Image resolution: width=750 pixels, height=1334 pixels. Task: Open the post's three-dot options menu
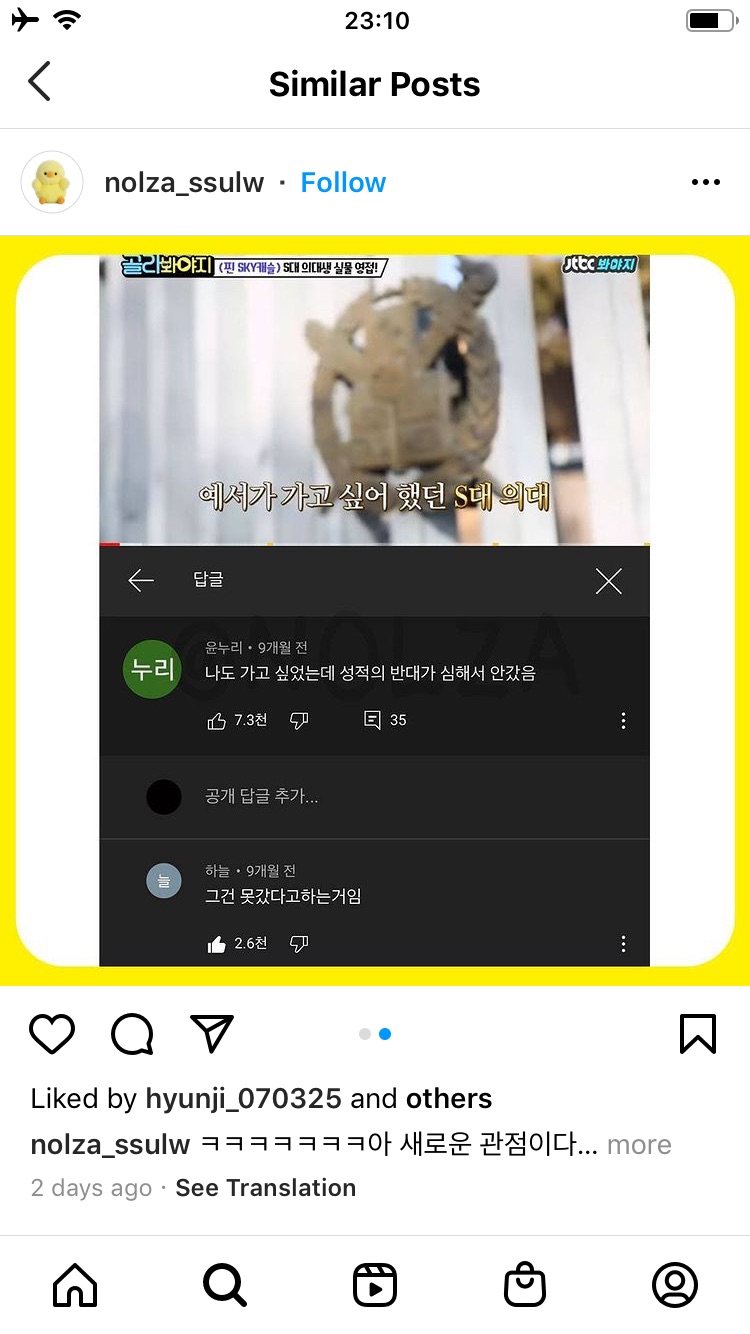(x=705, y=183)
